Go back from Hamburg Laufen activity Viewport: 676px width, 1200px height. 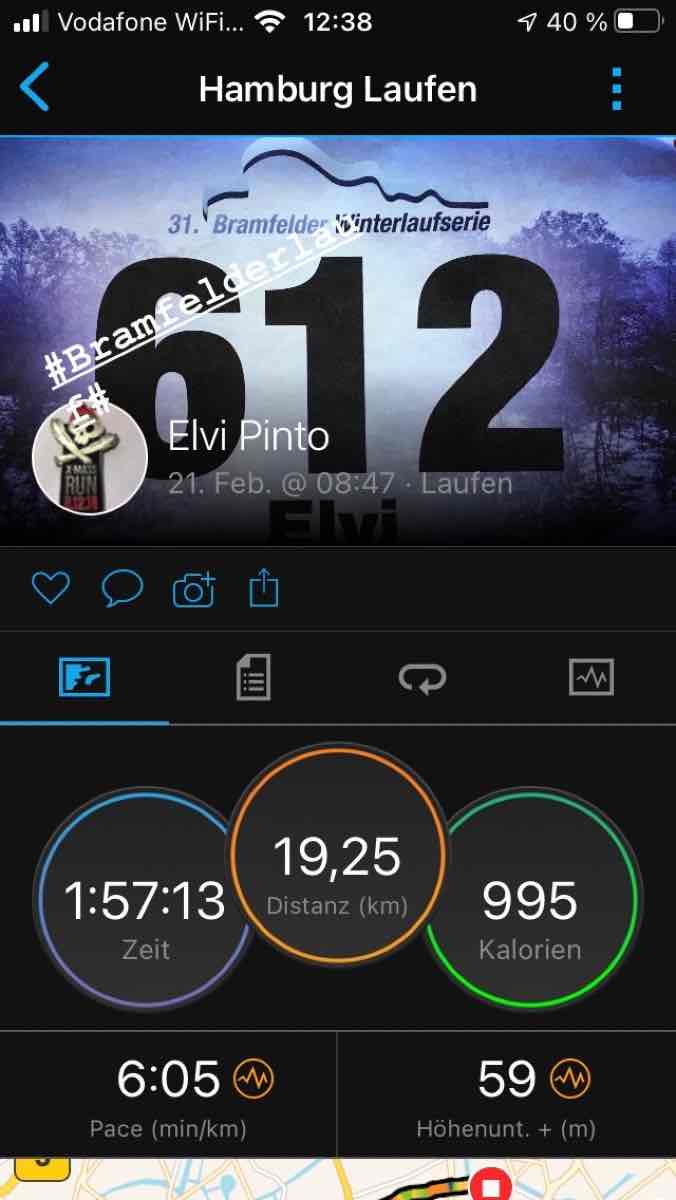[34, 89]
